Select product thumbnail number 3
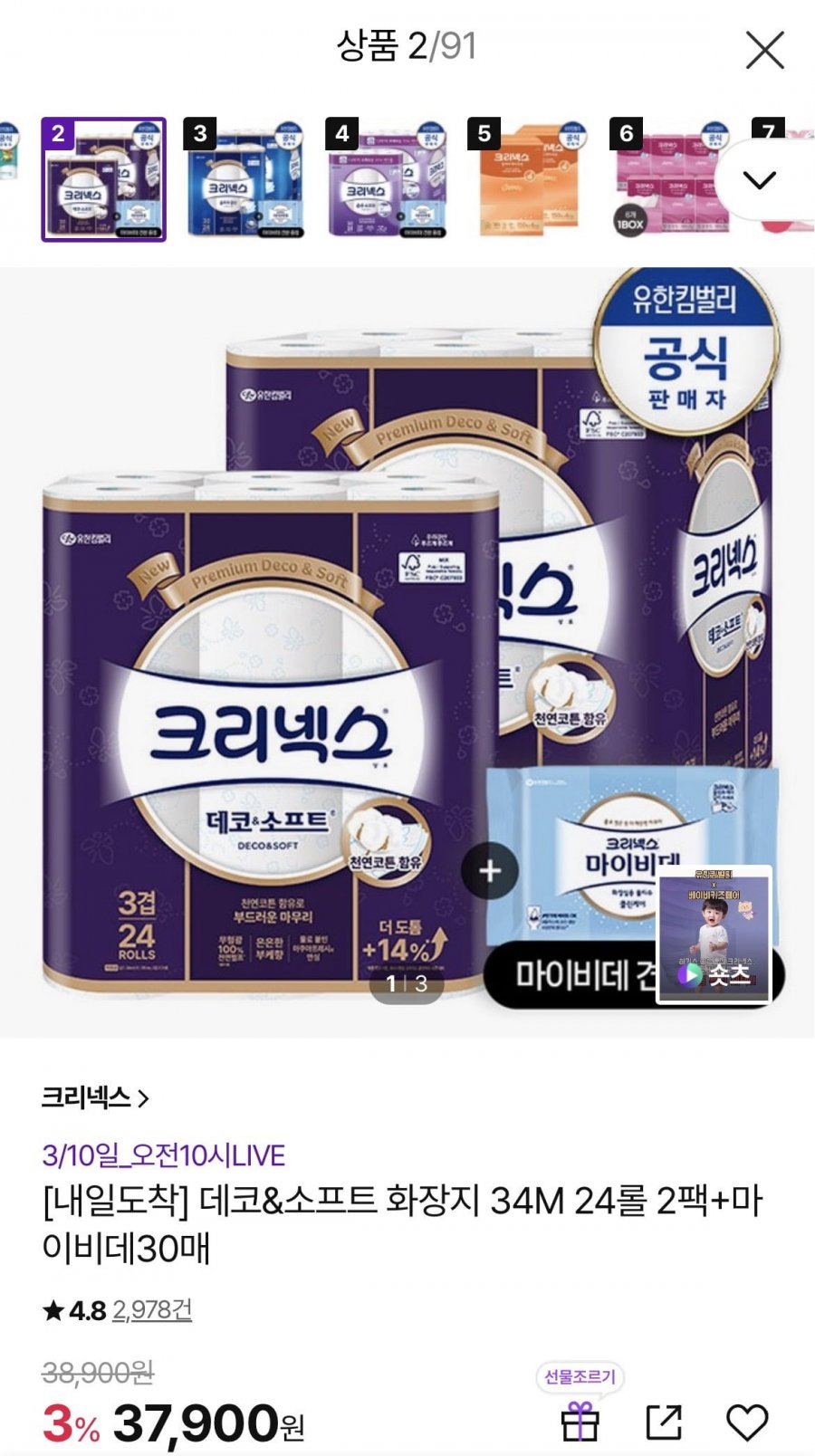 tap(245, 179)
